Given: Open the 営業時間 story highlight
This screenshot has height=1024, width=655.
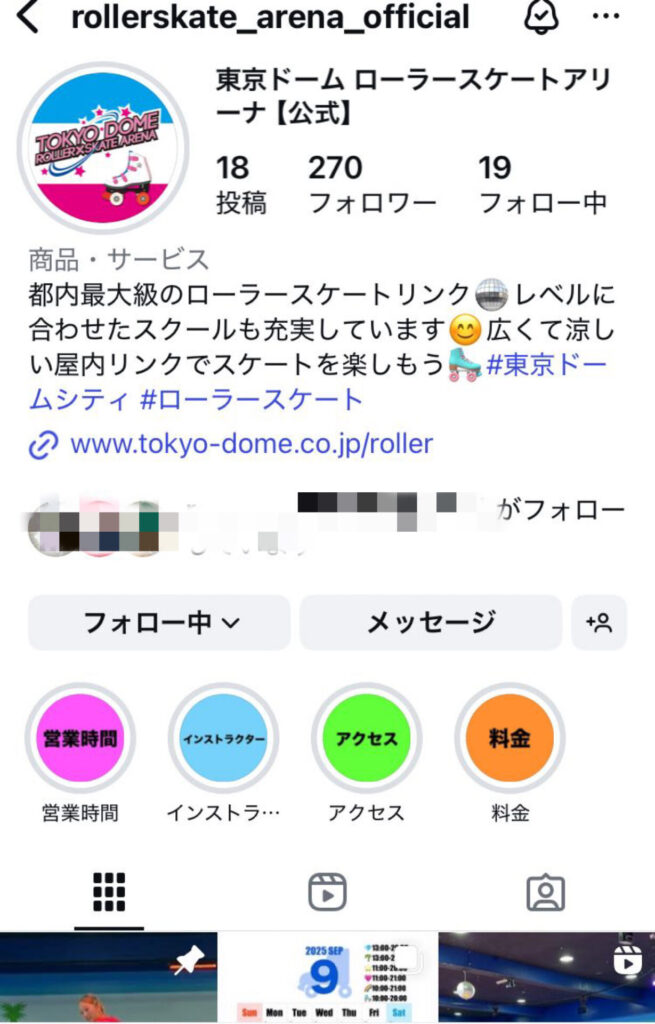Looking at the screenshot, I should pos(79,740).
